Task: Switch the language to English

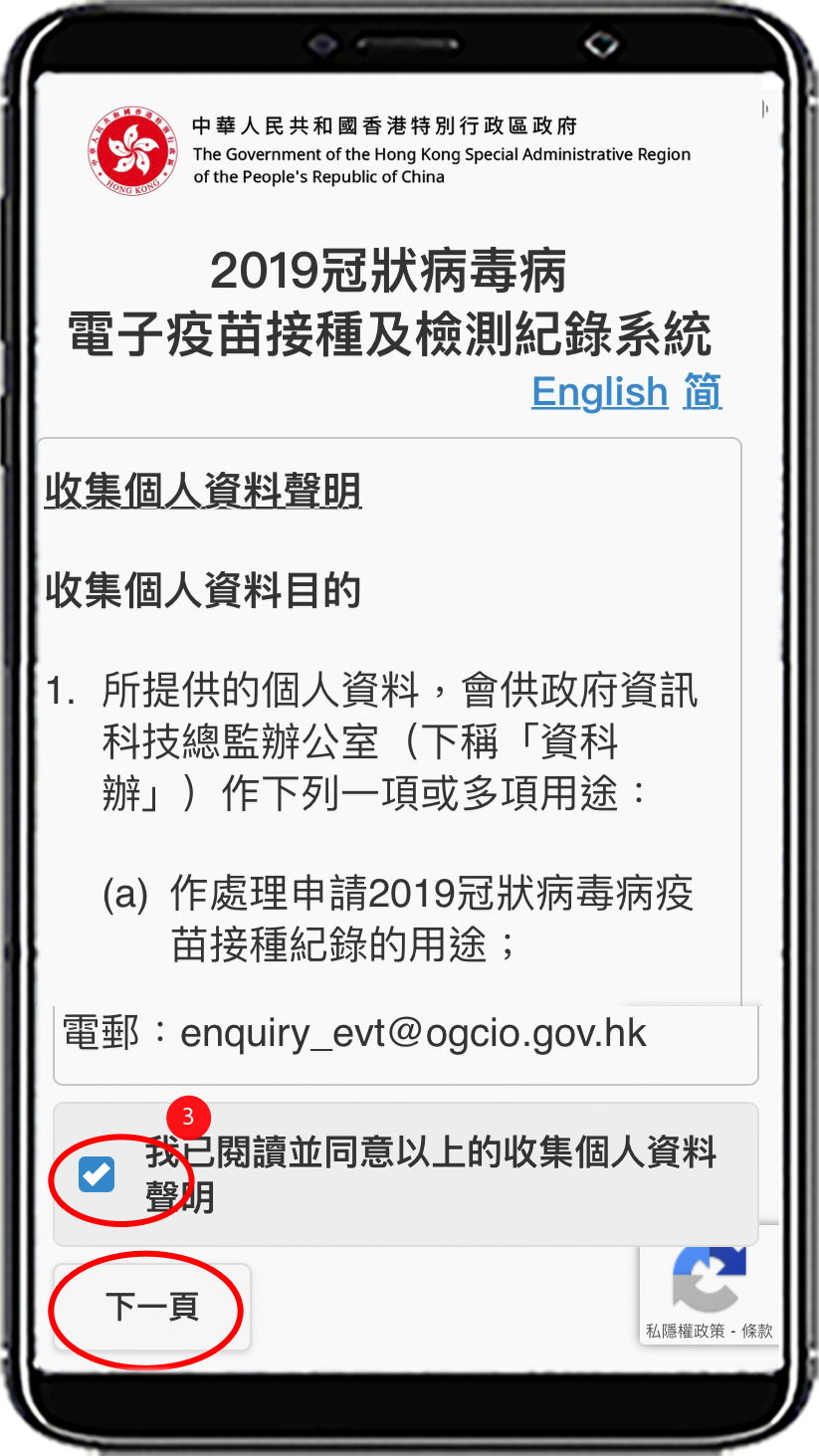Action: (x=599, y=391)
